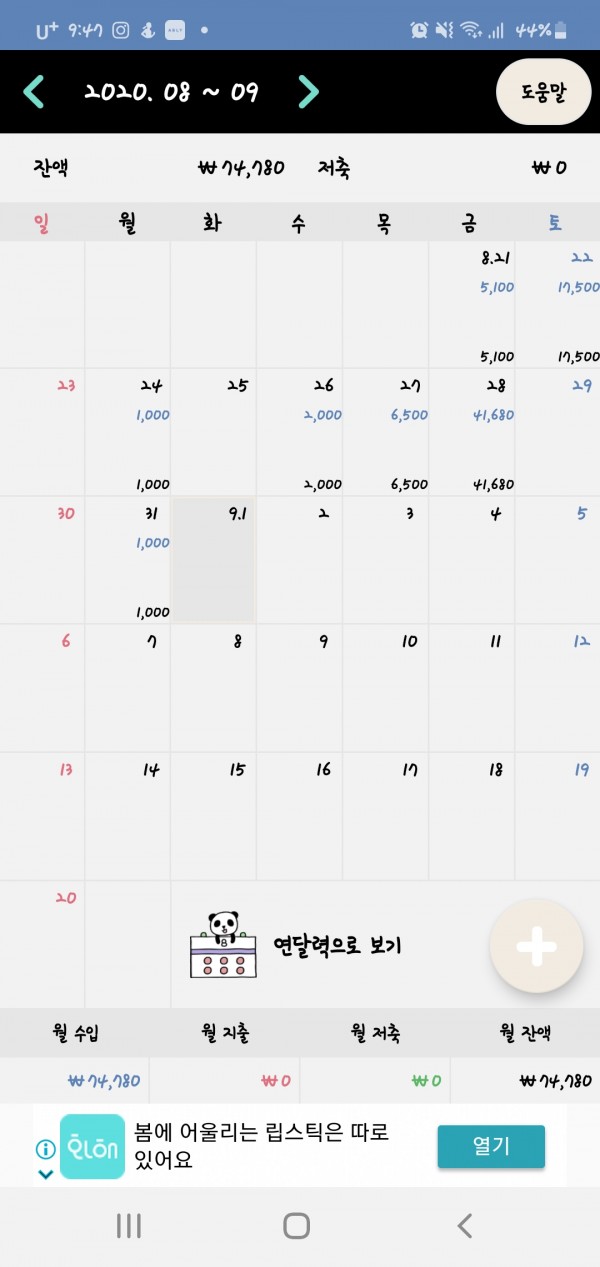Open the 9.1 date cell
This screenshot has height=1267, width=600.
coord(214,560)
